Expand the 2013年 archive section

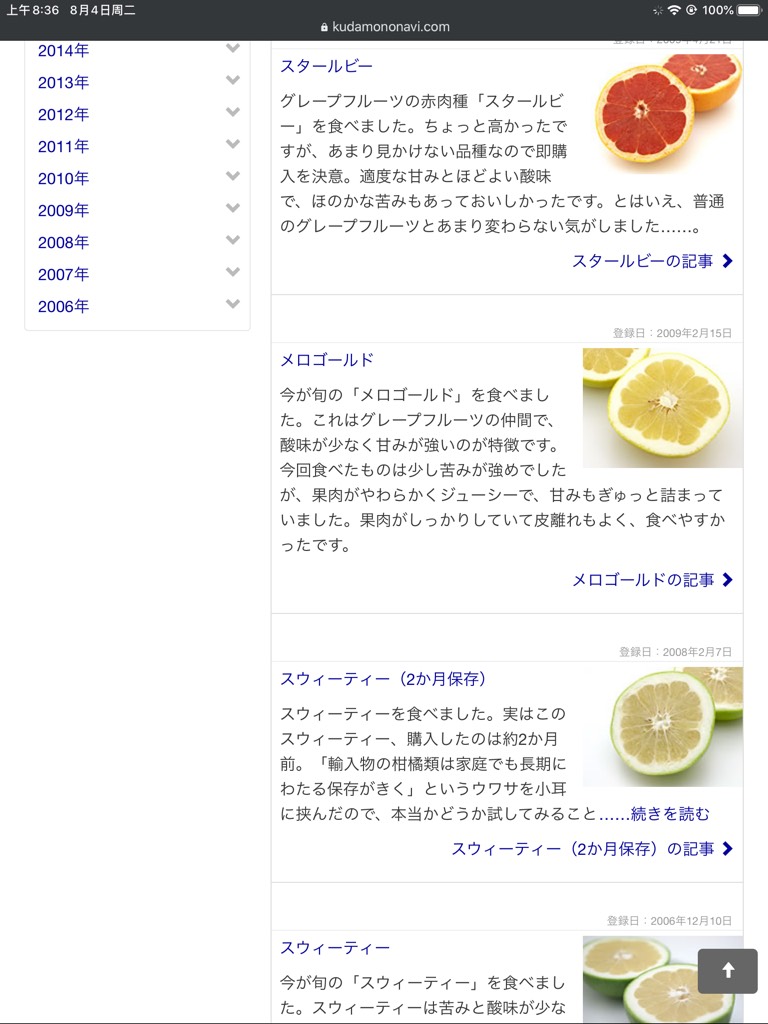pos(233,82)
